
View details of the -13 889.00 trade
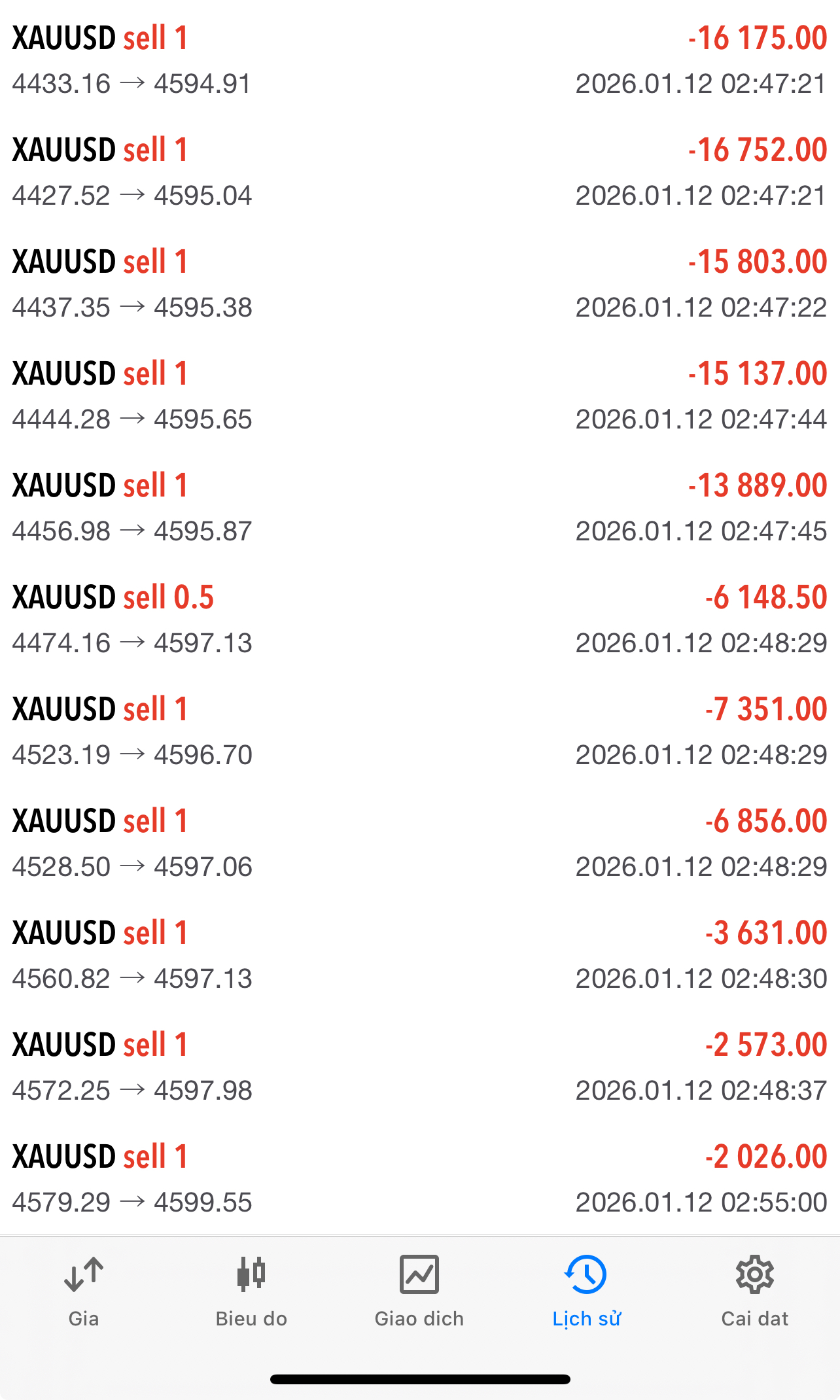pos(420,508)
